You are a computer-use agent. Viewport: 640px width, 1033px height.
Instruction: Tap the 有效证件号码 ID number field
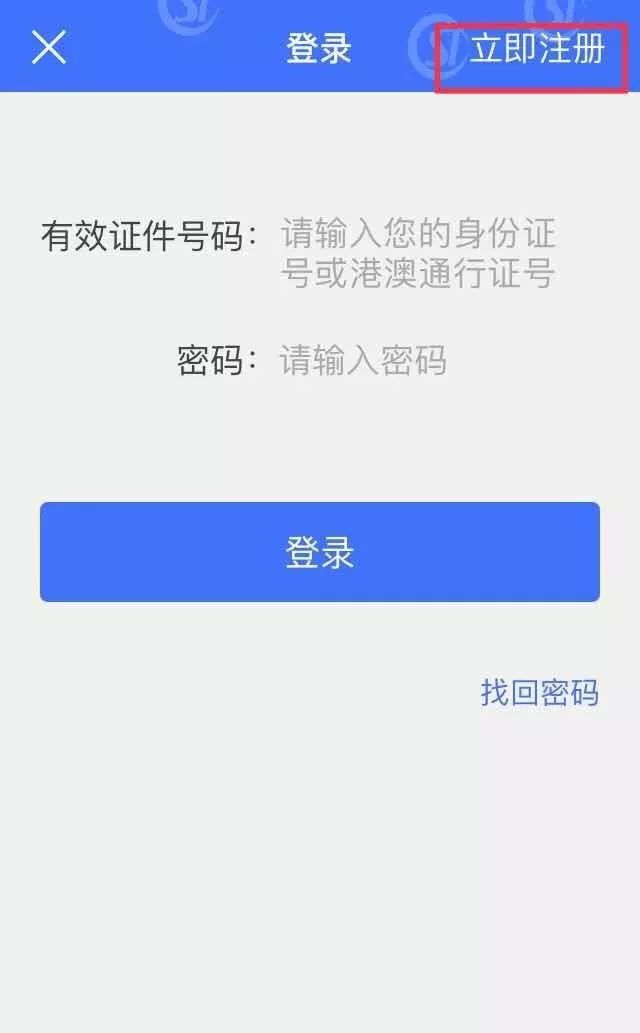419,254
